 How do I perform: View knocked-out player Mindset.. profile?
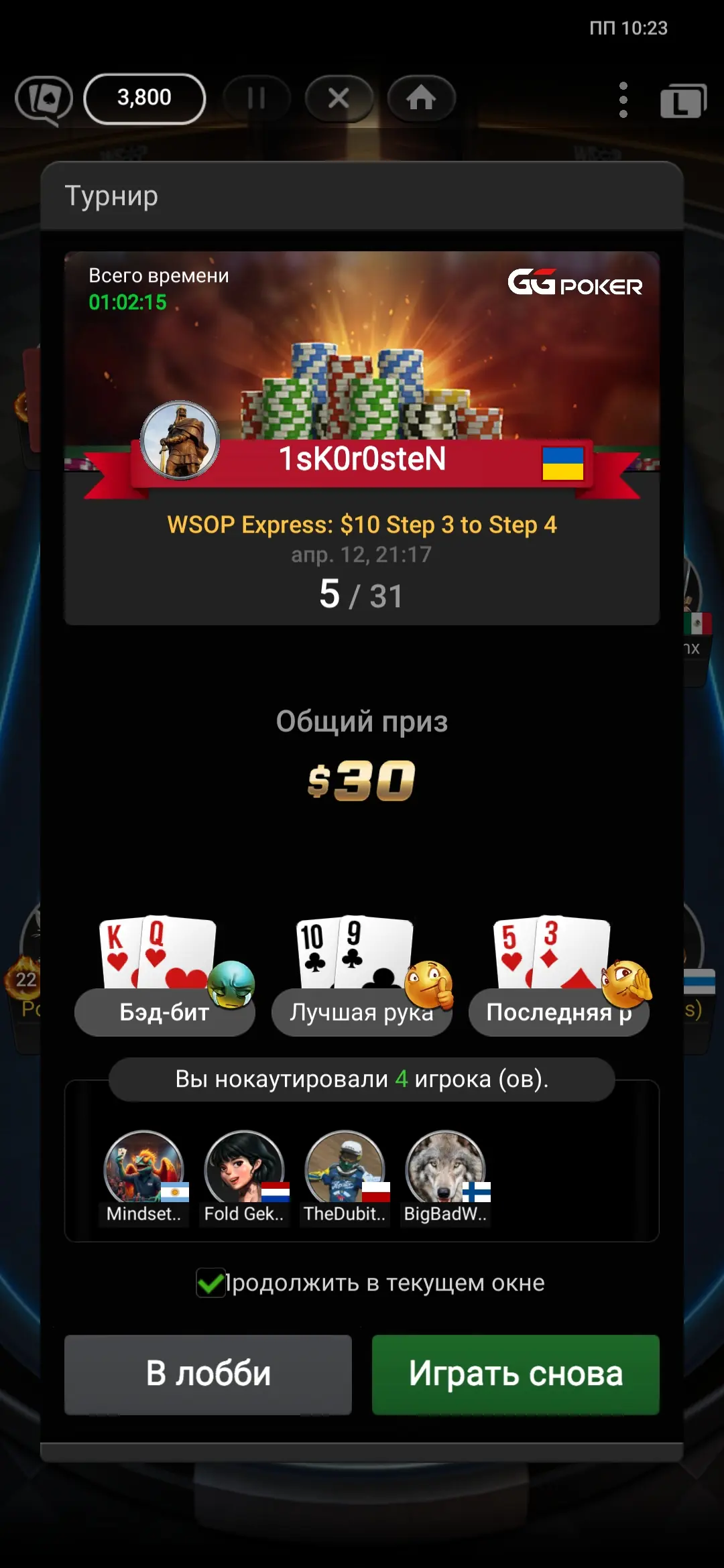144,1169
